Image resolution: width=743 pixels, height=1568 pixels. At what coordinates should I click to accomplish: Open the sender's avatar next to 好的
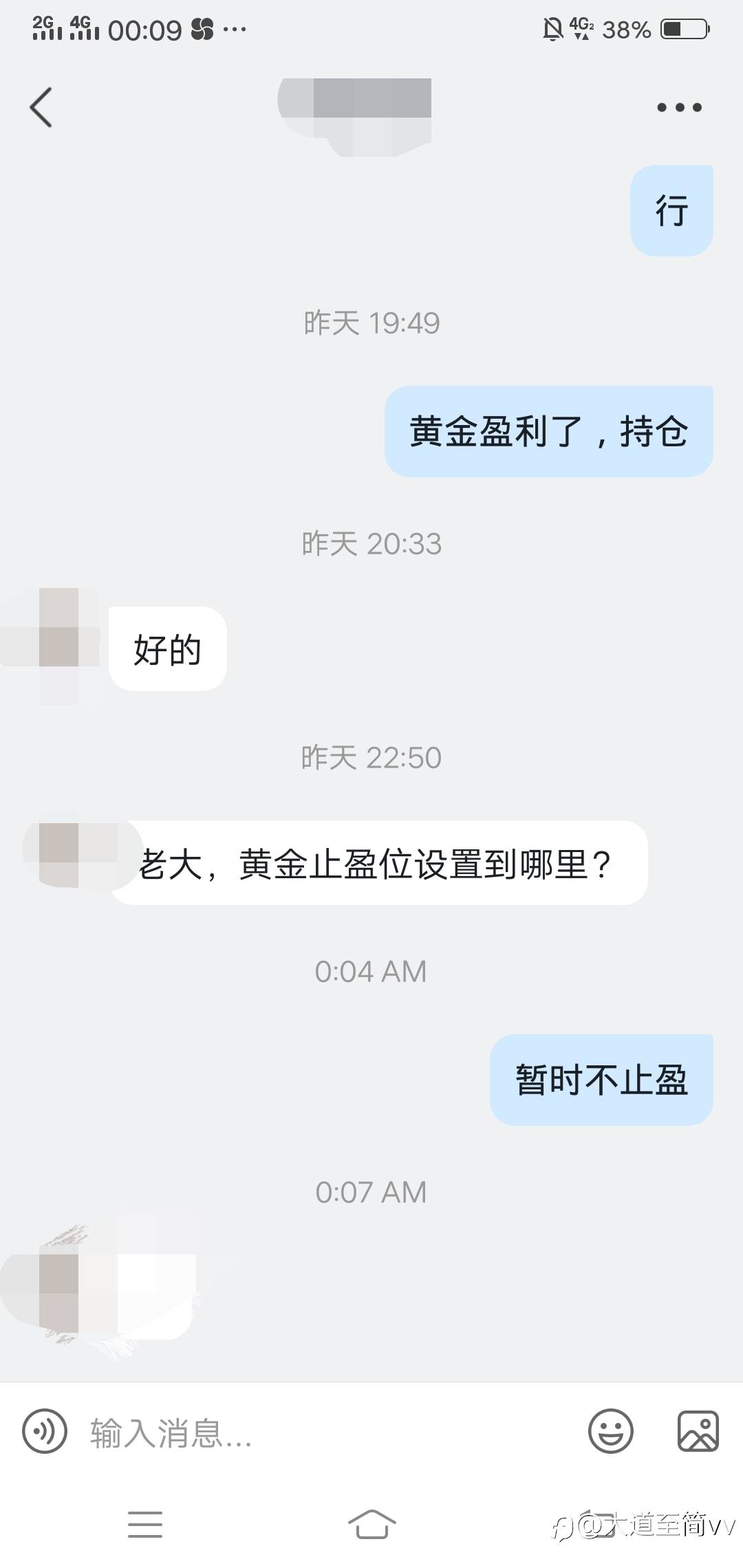pyautogui.click(x=58, y=645)
